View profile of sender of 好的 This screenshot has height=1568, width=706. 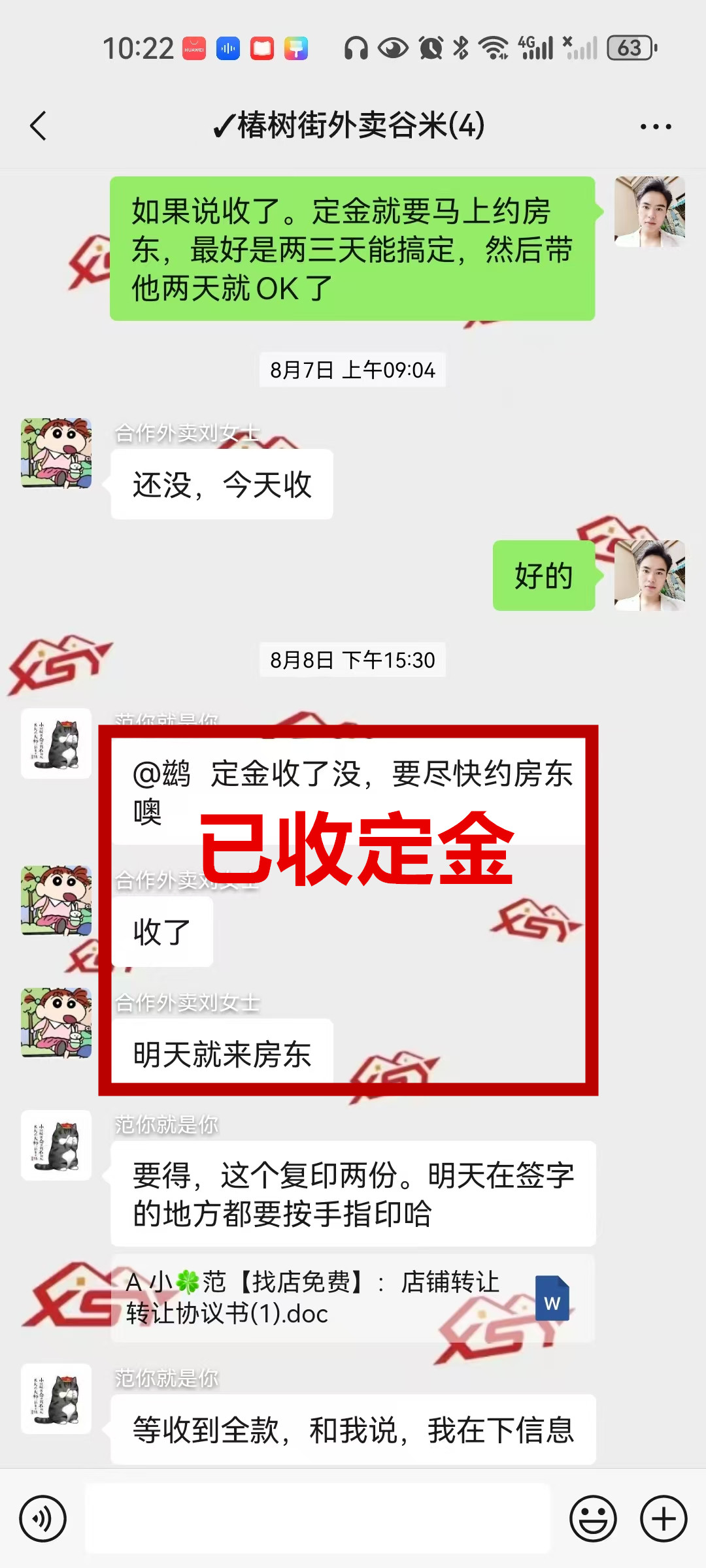pos(649,576)
